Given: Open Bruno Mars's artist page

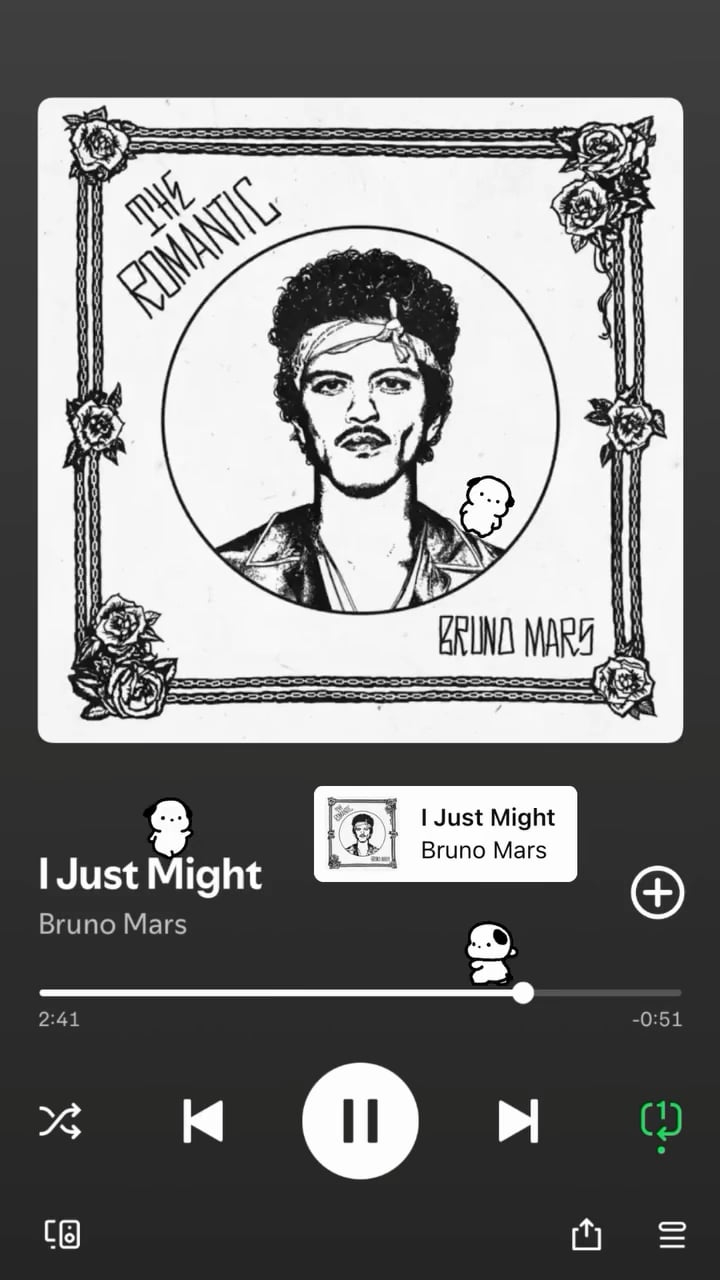Looking at the screenshot, I should click(x=112, y=924).
